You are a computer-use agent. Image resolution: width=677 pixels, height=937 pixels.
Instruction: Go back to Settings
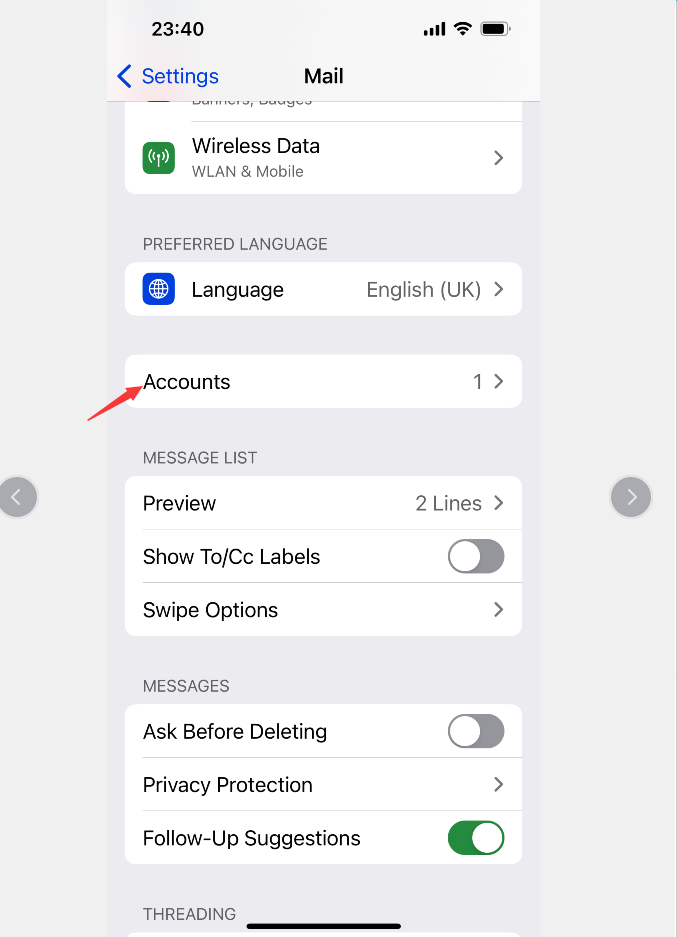pyautogui.click(x=168, y=76)
